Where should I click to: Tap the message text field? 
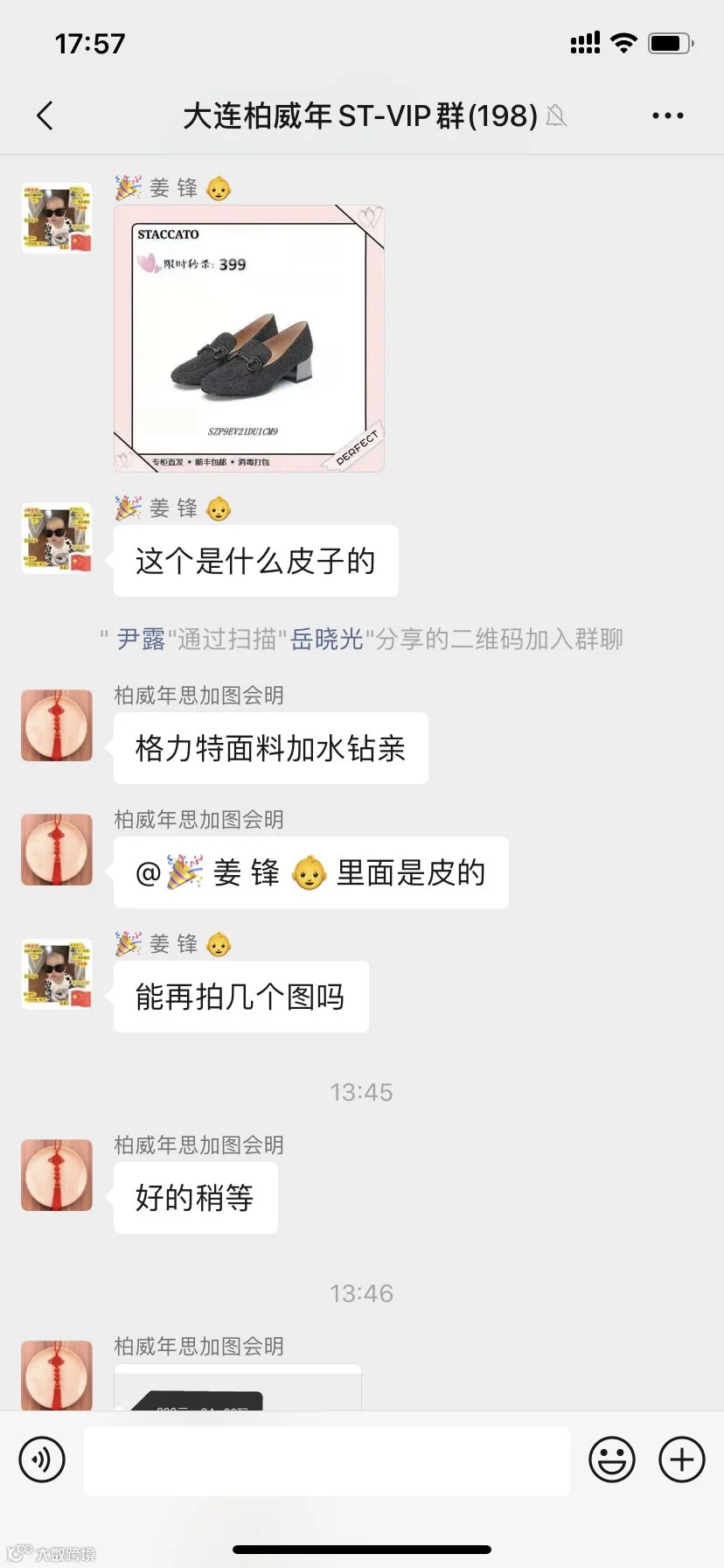[327, 1460]
